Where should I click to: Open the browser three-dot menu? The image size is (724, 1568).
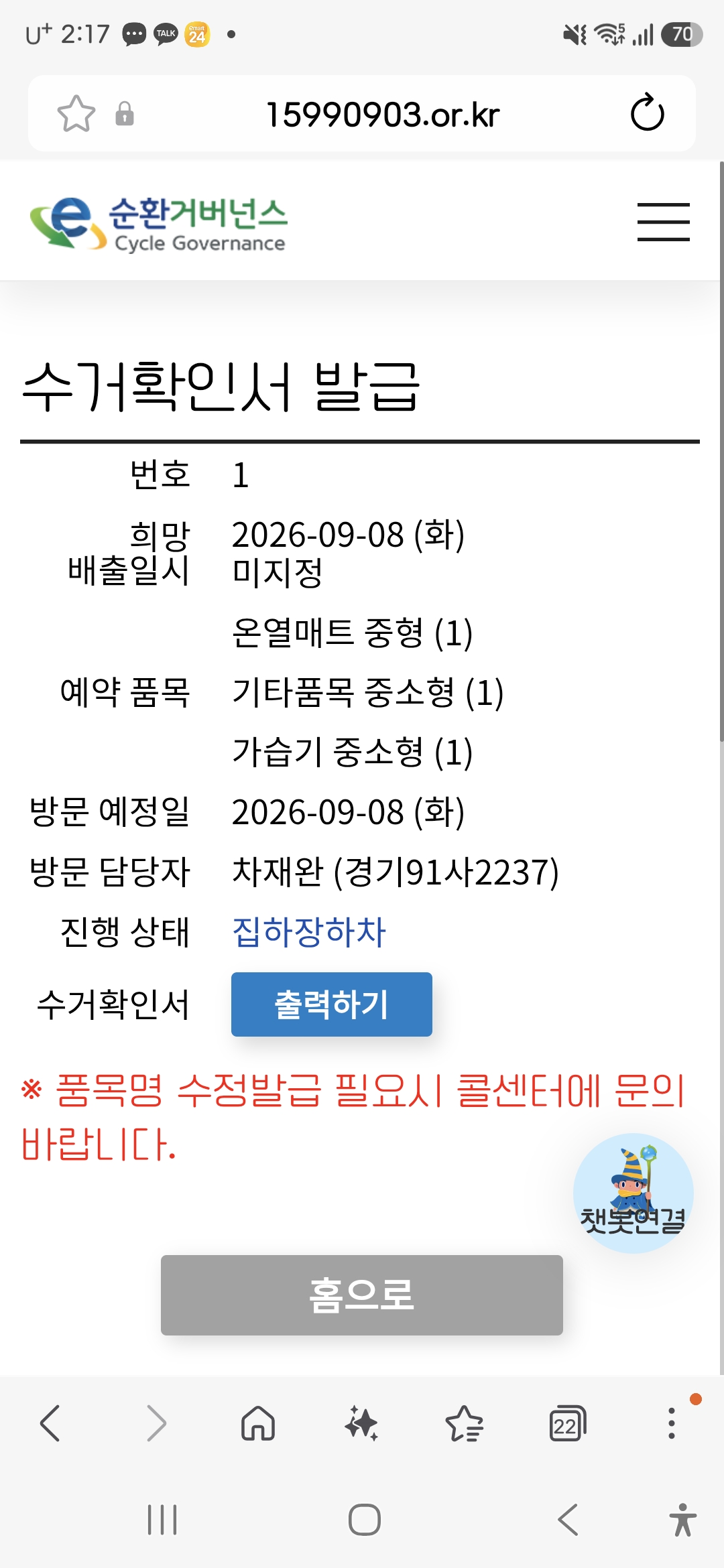click(671, 1423)
